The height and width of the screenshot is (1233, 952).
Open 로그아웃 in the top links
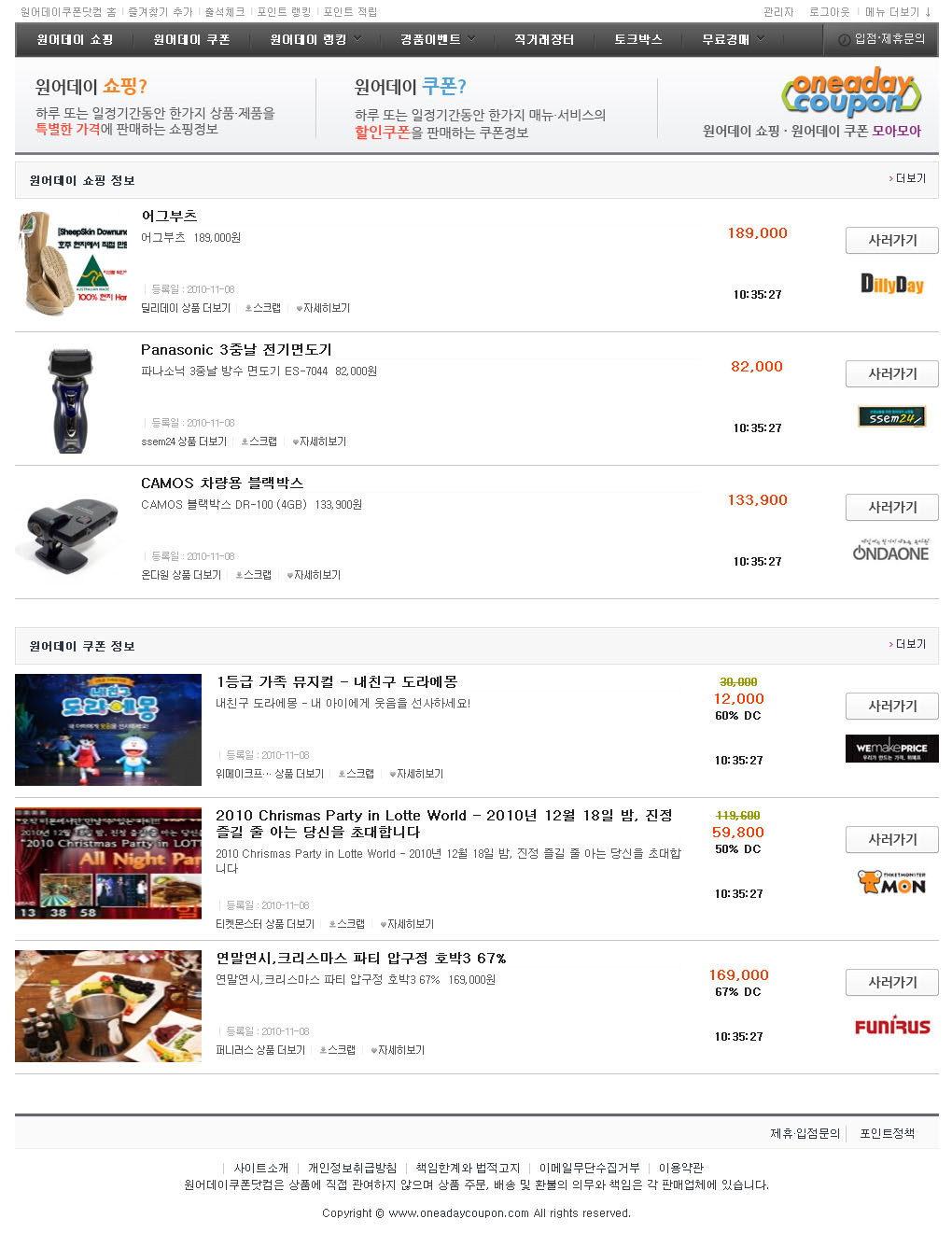(829, 12)
